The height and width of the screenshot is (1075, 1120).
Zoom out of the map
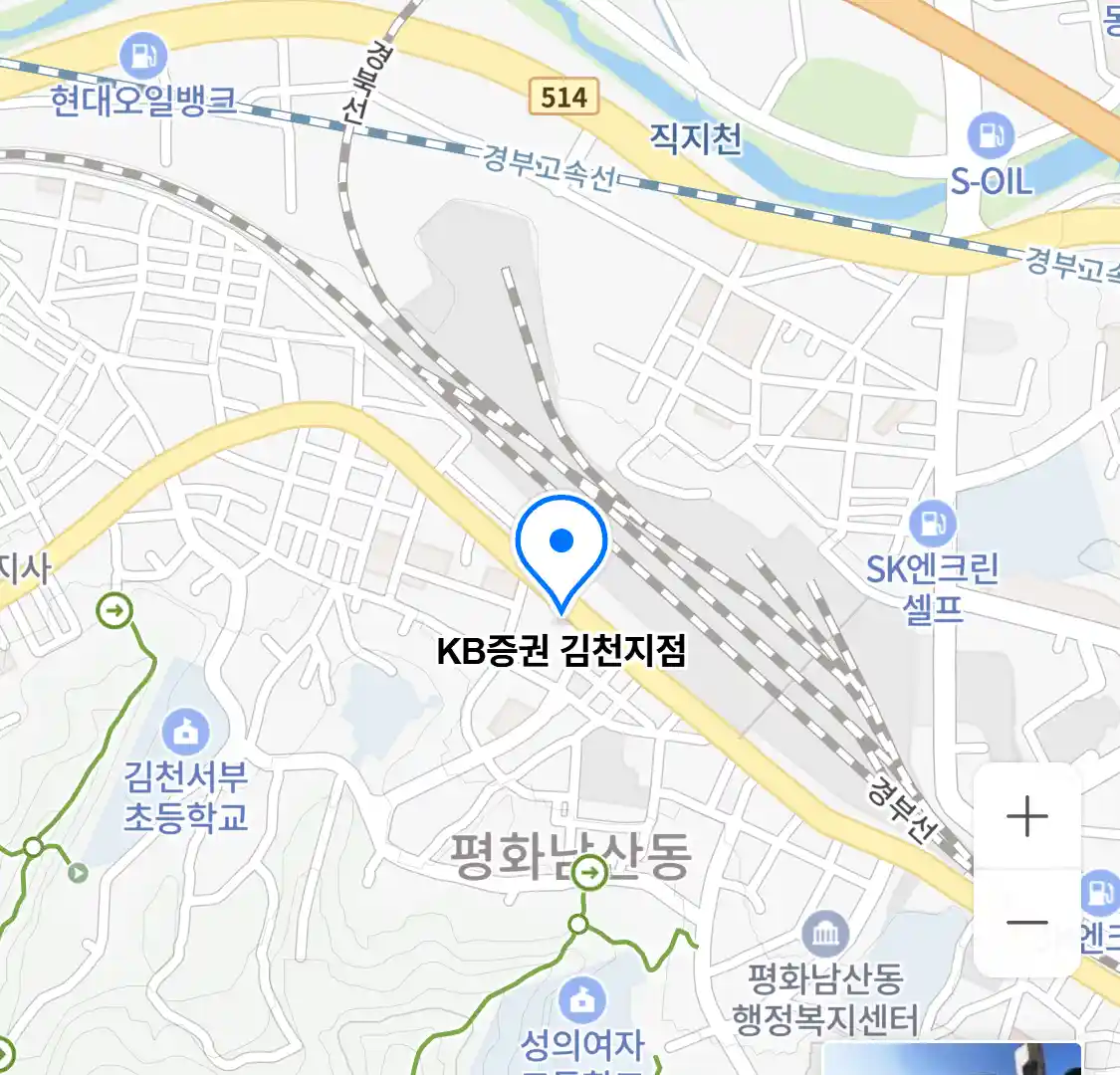pyautogui.click(x=1026, y=923)
